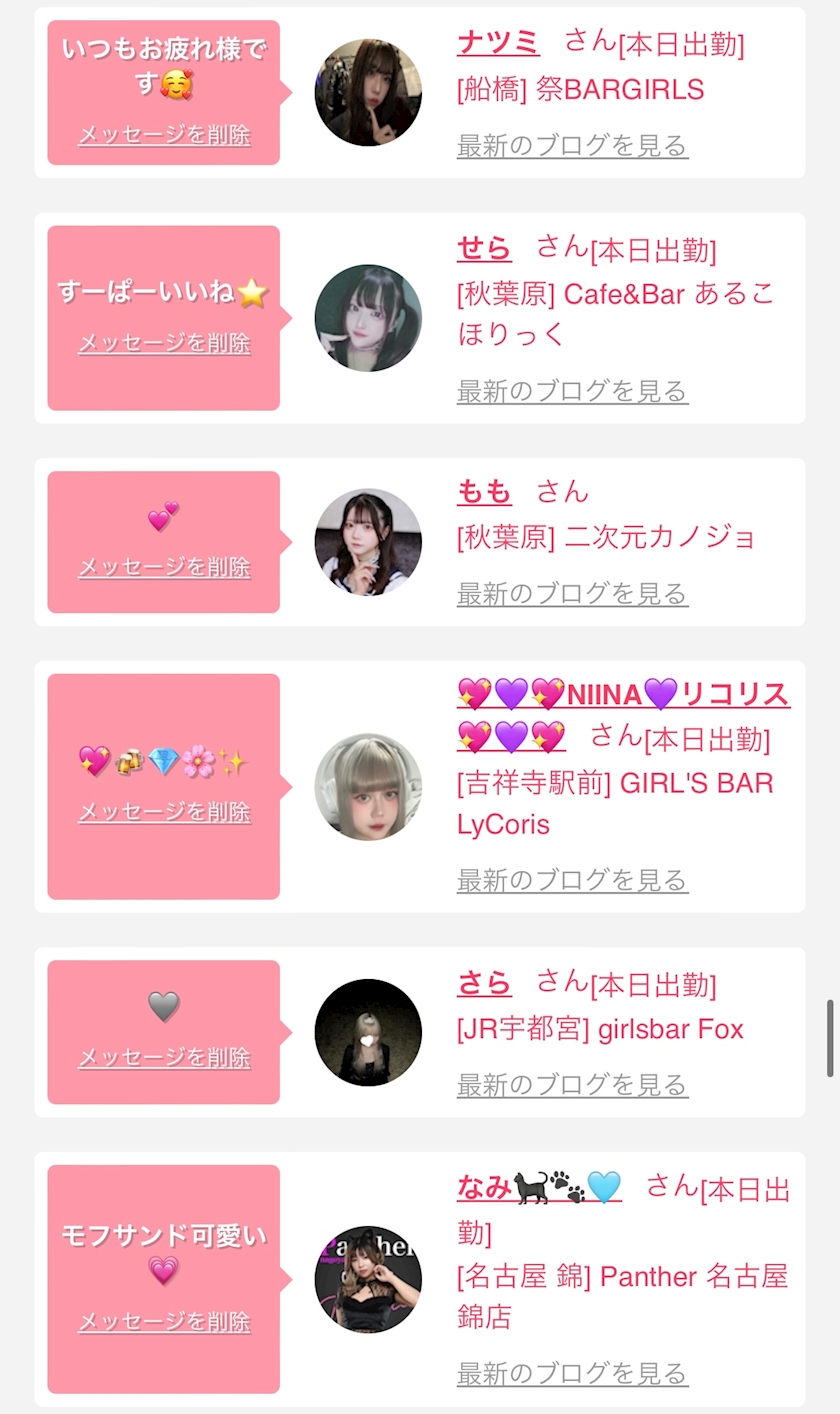Open さら's profile name link

484,984
